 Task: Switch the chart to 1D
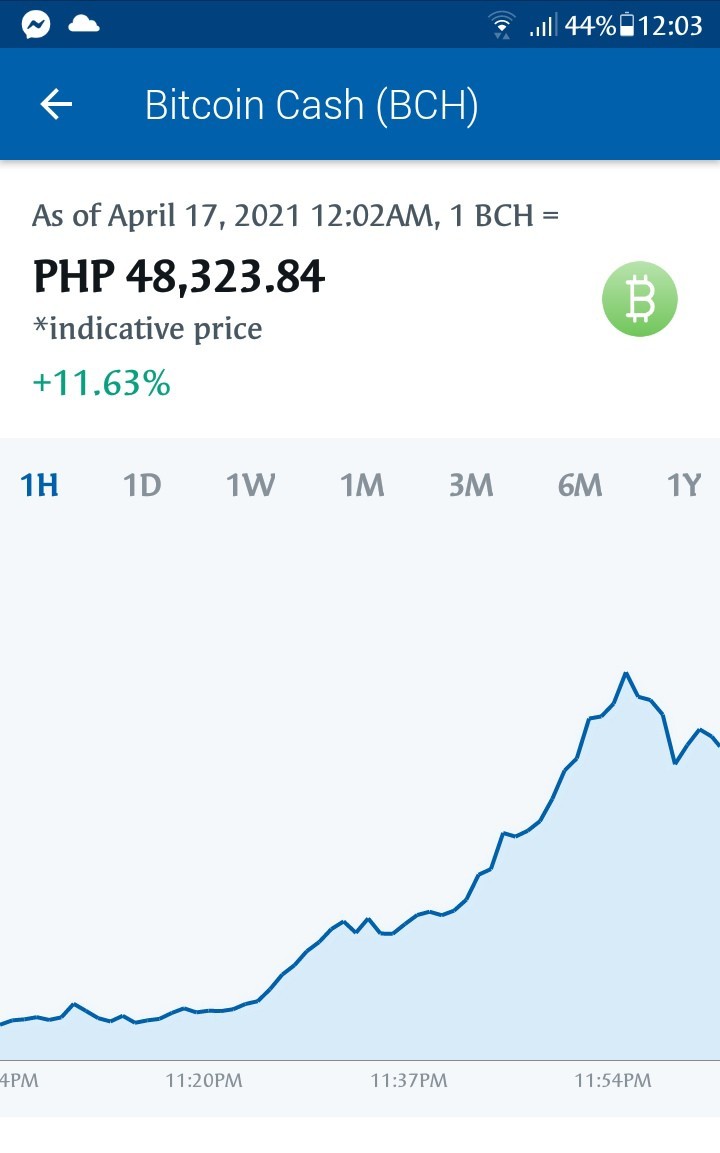[x=142, y=485]
